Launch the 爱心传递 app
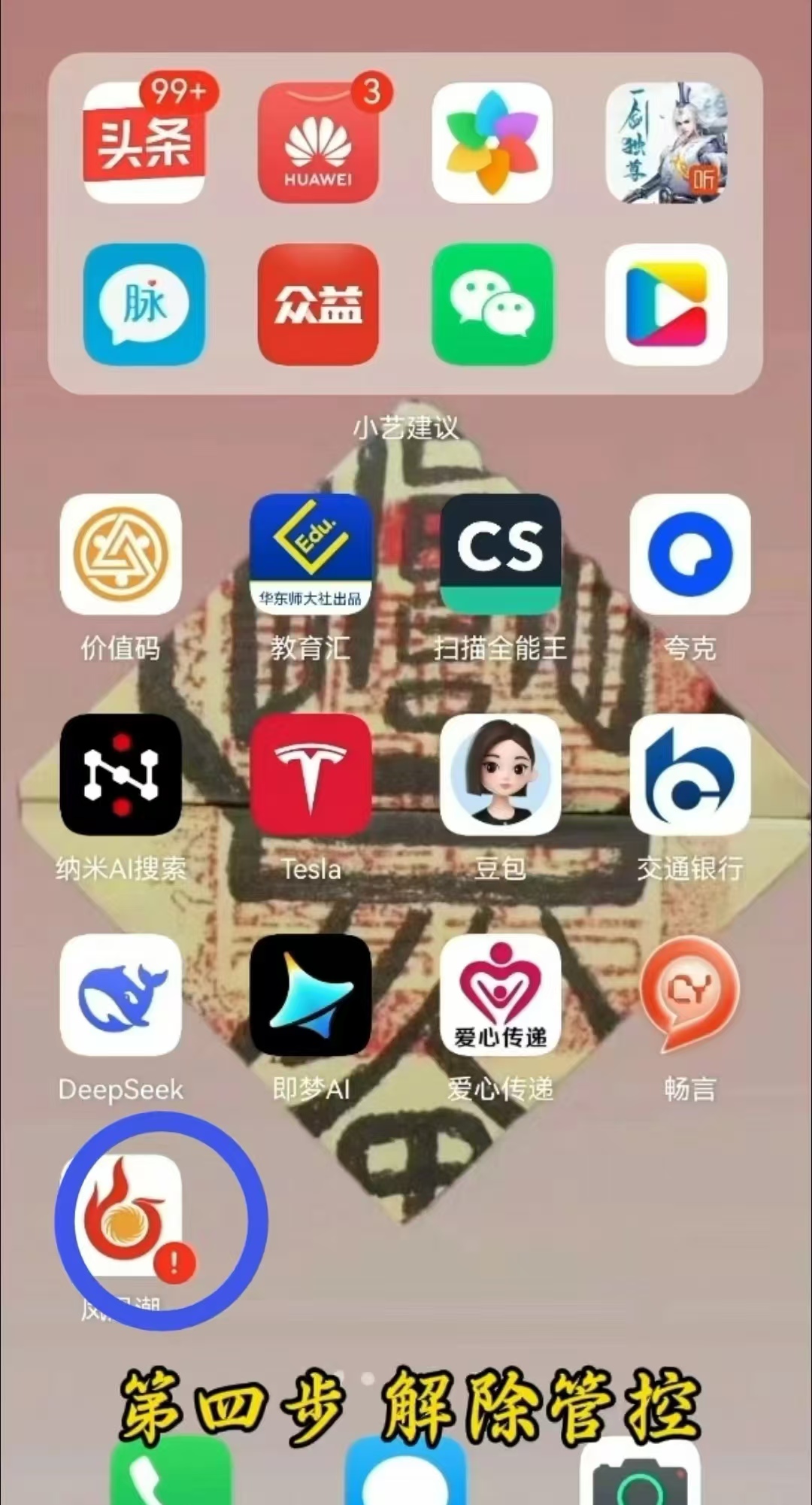 pyautogui.click(x=501, y=995)
